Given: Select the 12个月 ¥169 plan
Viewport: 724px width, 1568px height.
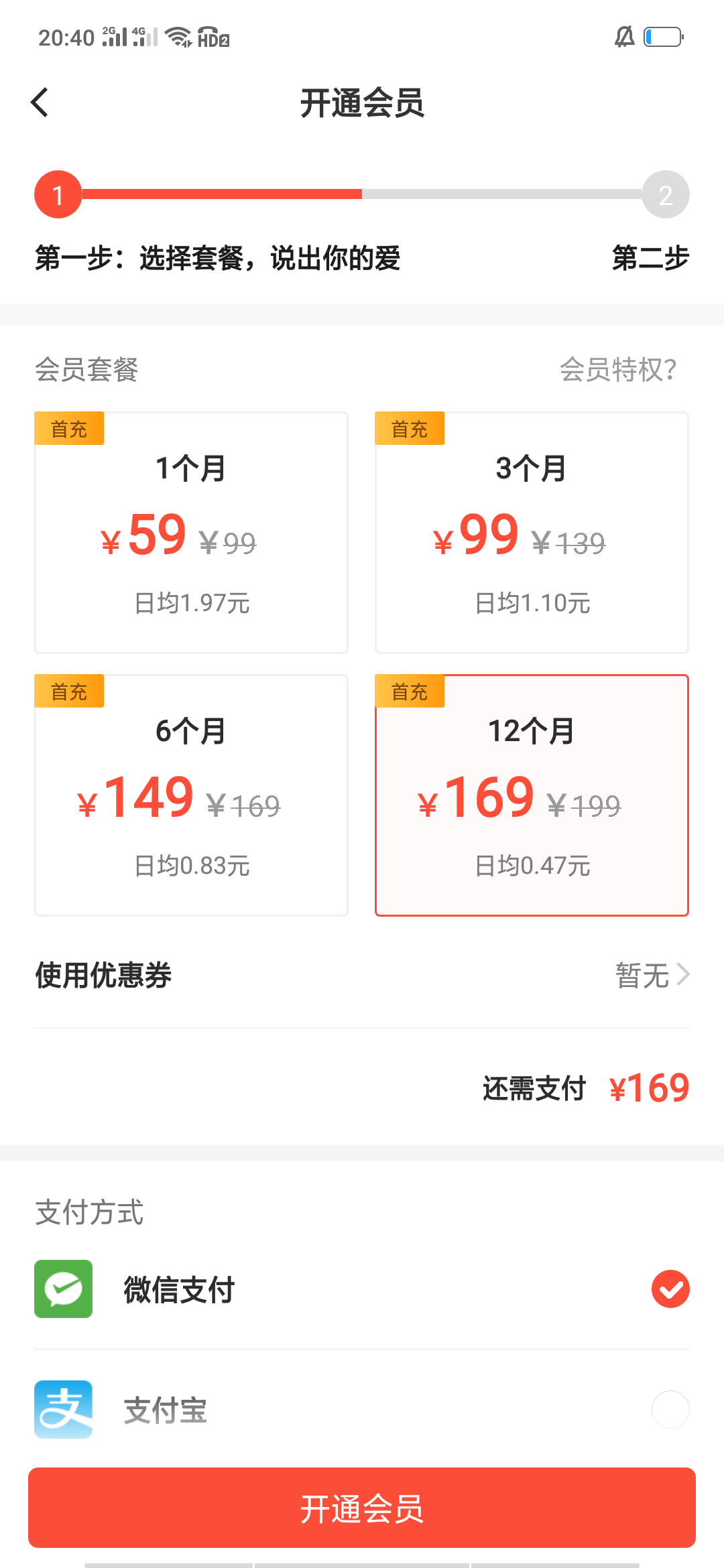Looking at the screenshot, I should pyautogui.click(x=532, y=795).
